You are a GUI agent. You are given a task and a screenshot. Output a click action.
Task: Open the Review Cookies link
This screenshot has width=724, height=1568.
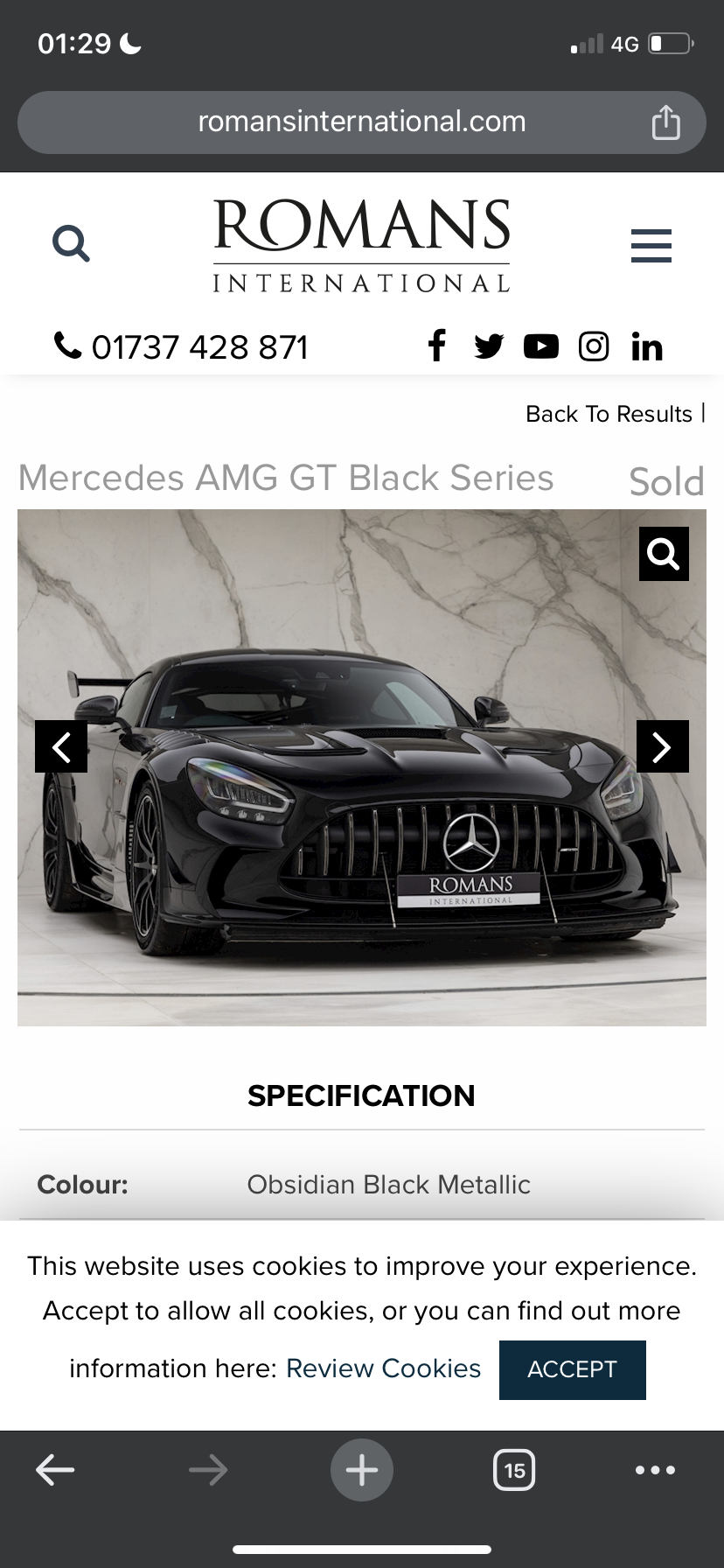click(x=383, y=1368)
